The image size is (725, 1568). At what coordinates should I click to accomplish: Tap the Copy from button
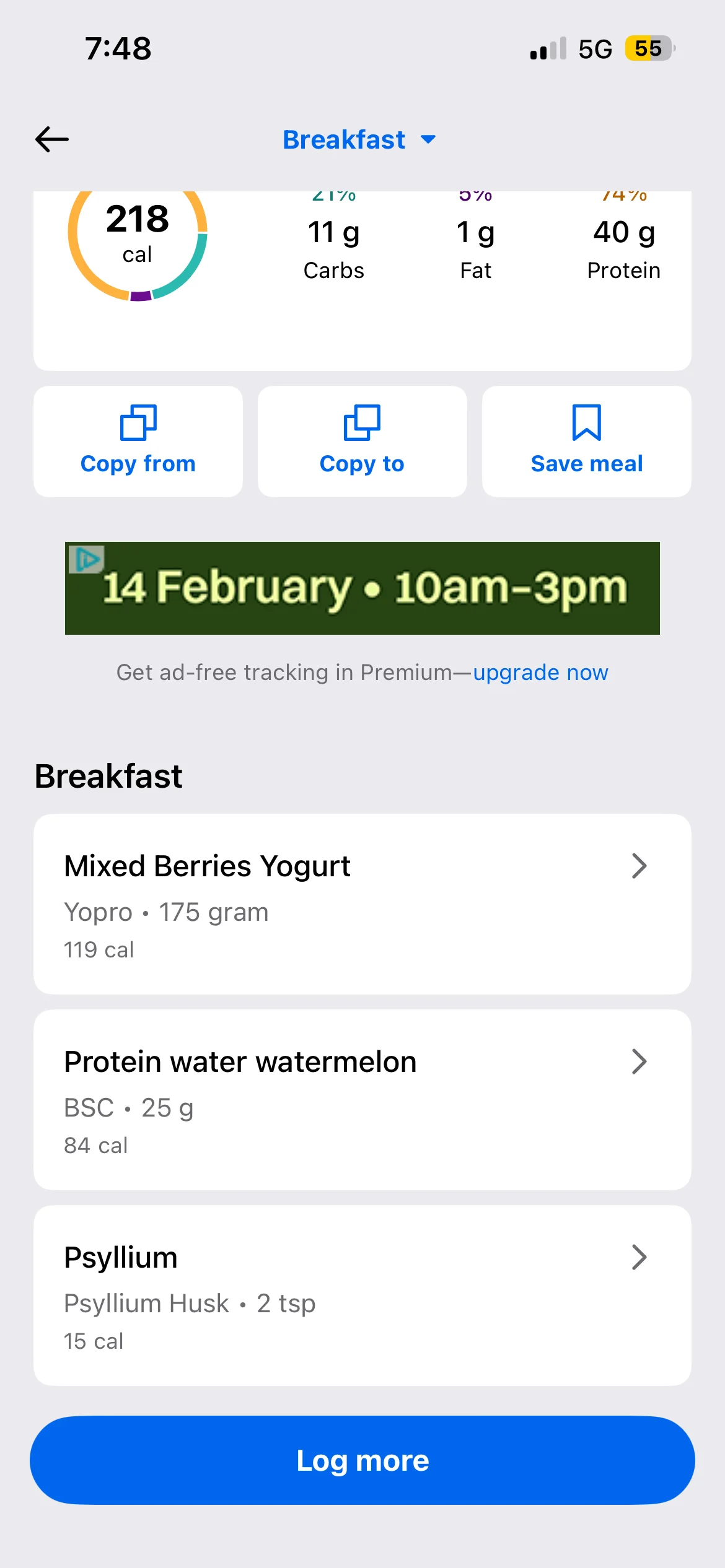coord(138,441)
